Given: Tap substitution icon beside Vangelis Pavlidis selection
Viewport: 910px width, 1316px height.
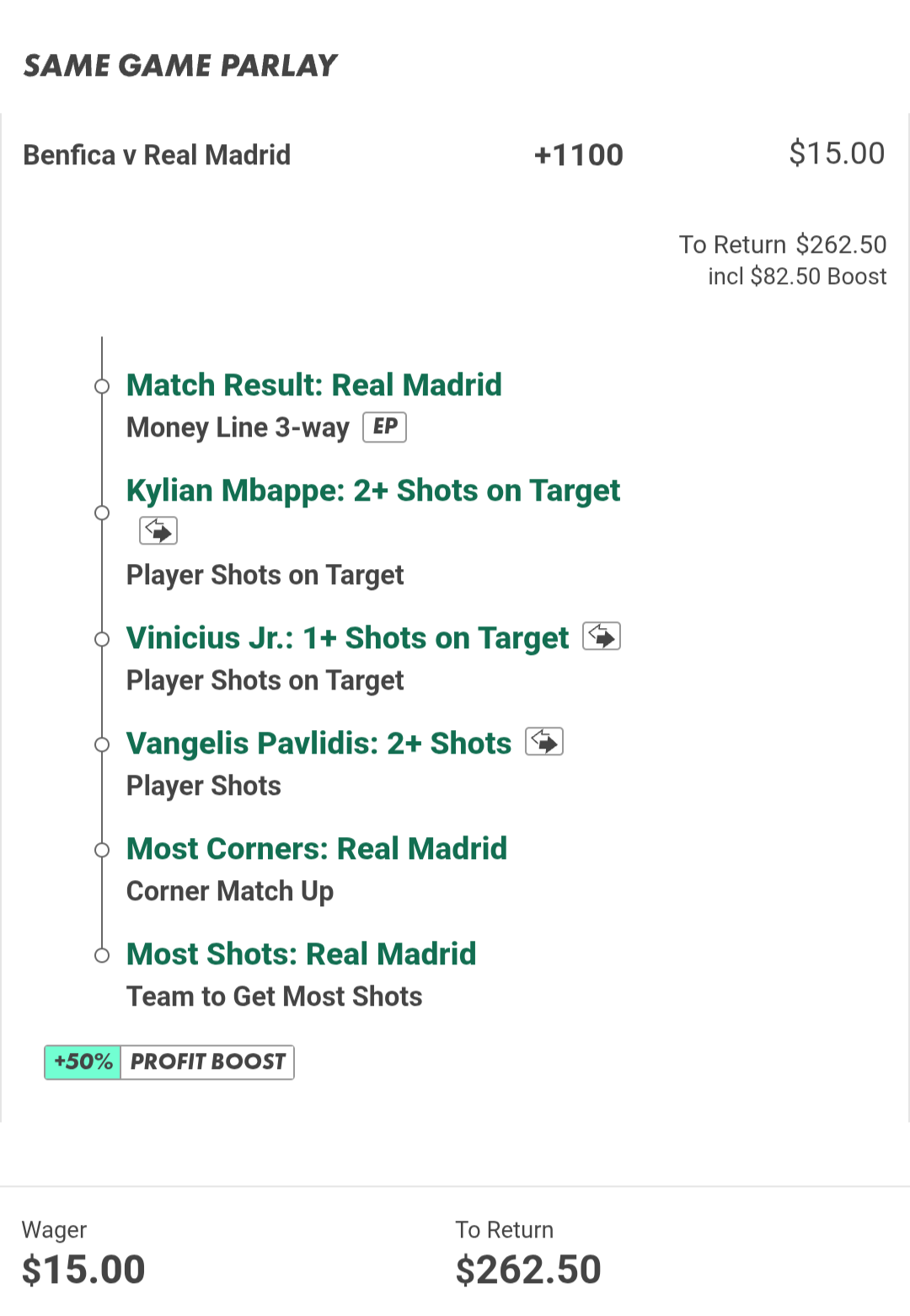Looking at the screenshot, I should [x=544, y=742].
